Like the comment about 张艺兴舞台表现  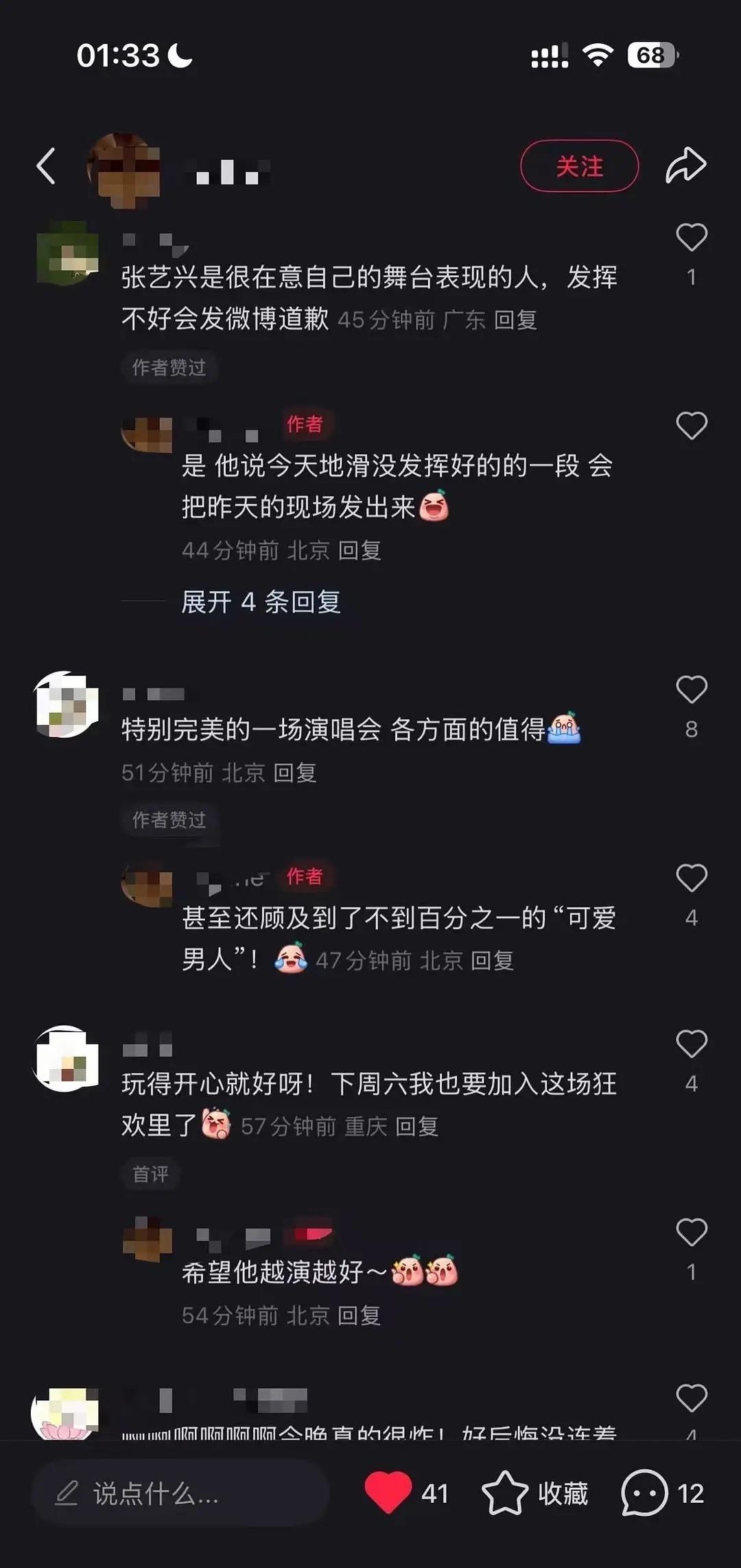[x=691, y=238]
